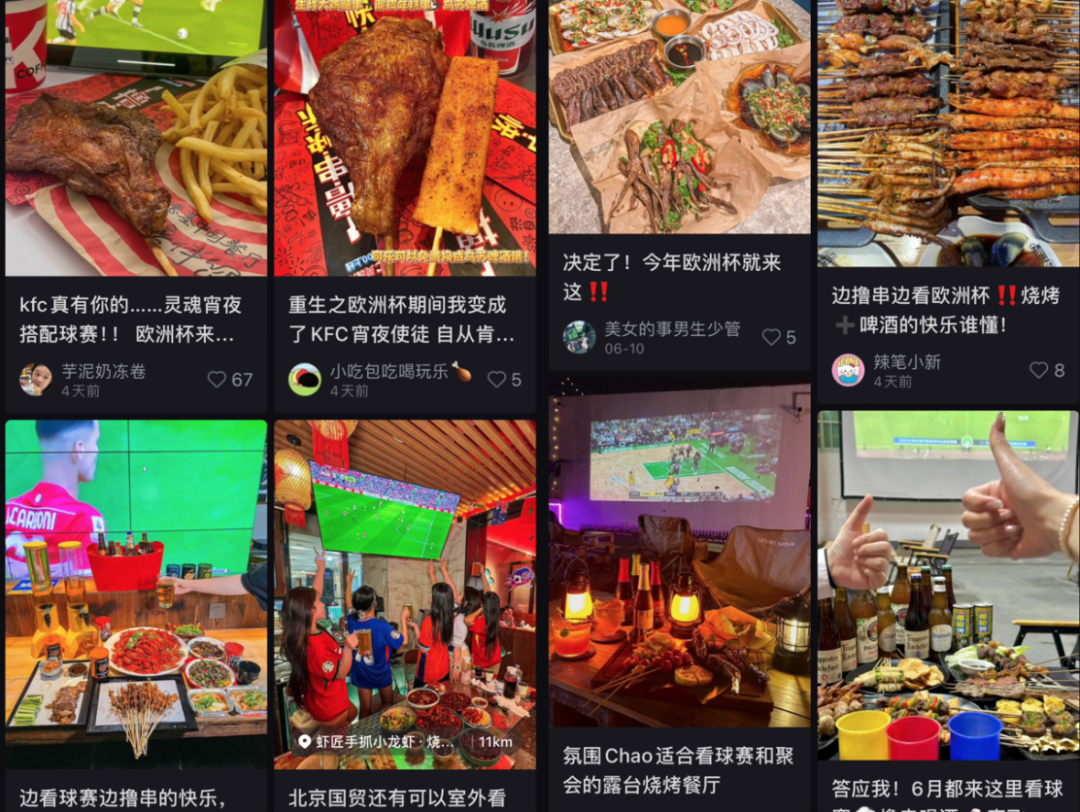Like the post by 芋泥奶冻卷
The image size is (1080, 812).
pos(217,380)
